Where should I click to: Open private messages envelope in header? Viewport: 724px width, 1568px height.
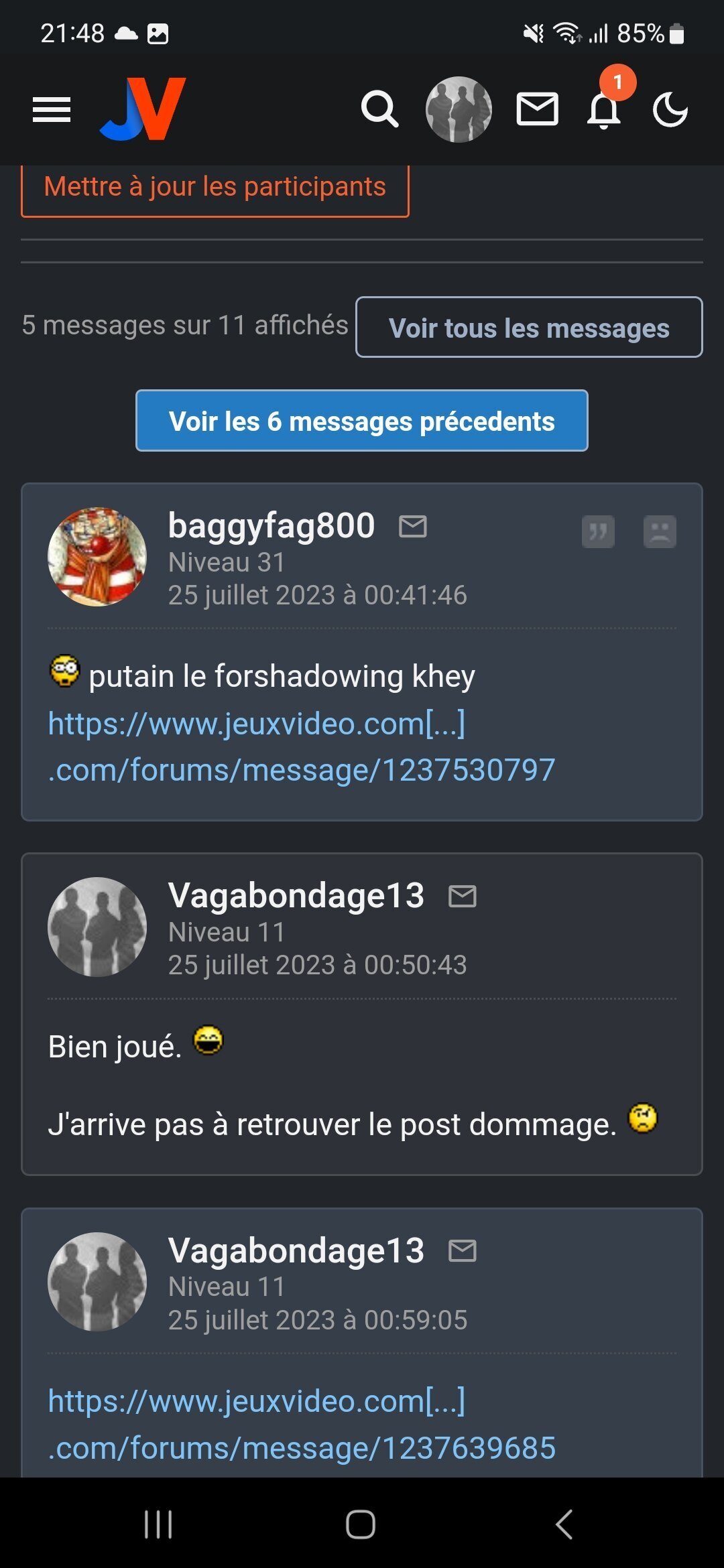pos(537,109)
